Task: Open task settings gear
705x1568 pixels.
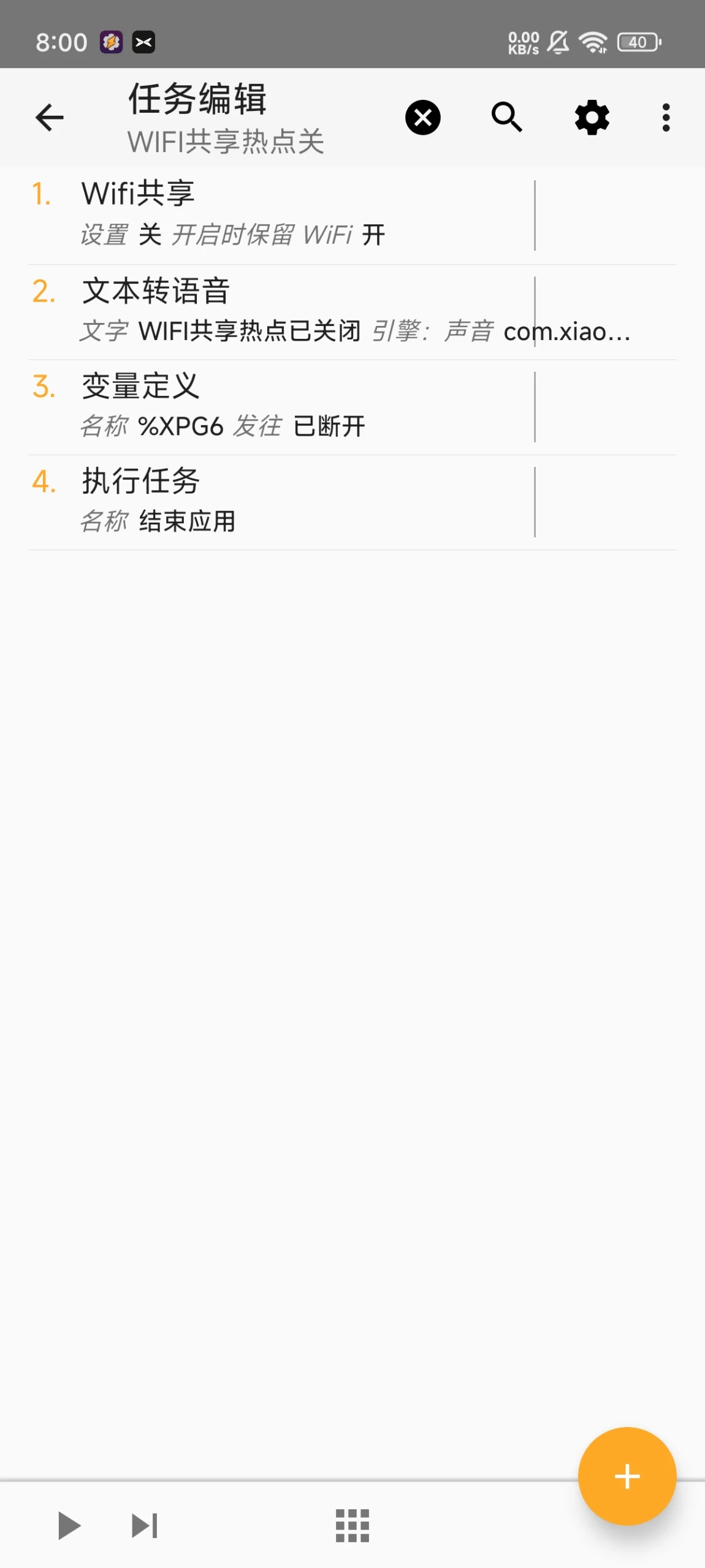Action: point(592,118)
